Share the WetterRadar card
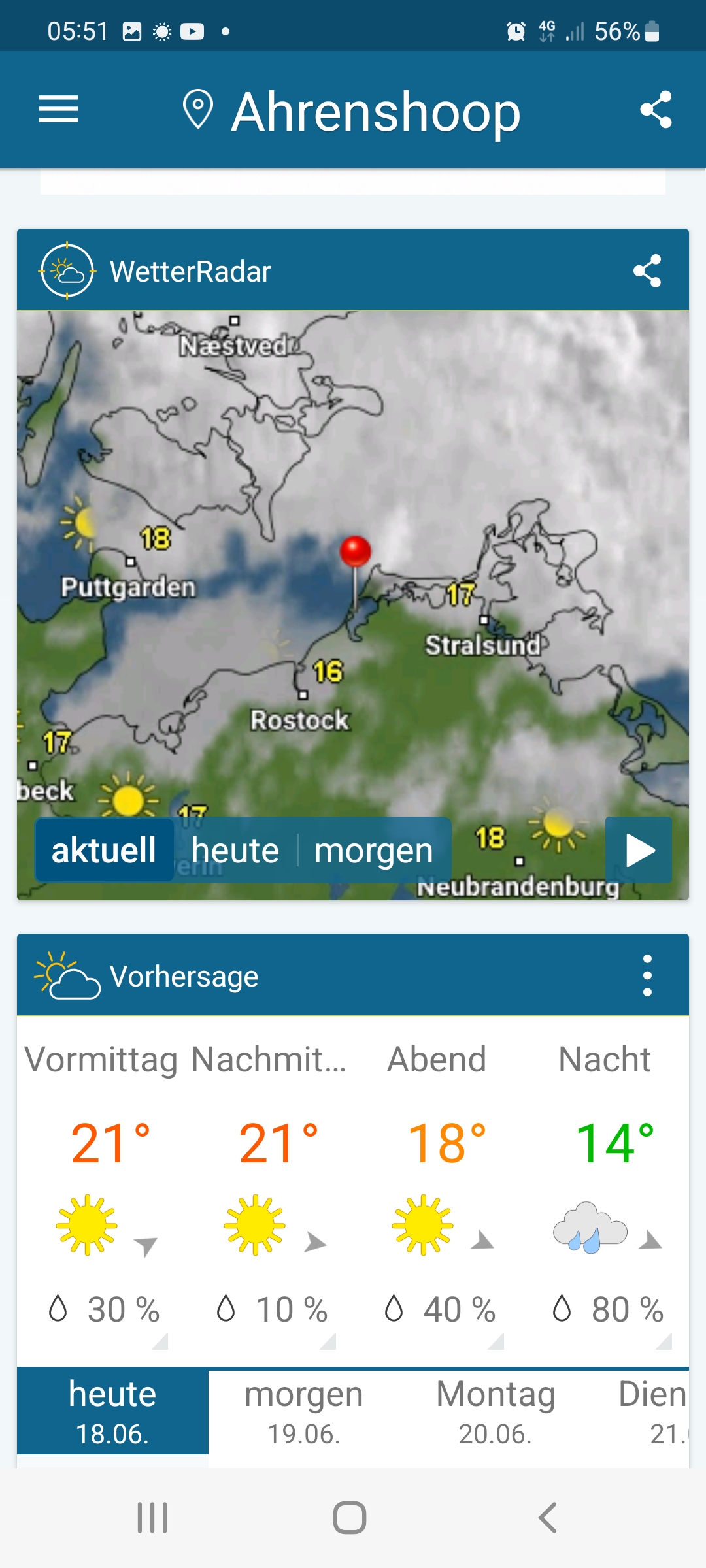Screen dimensions: 706x1568 coord(647,271)
